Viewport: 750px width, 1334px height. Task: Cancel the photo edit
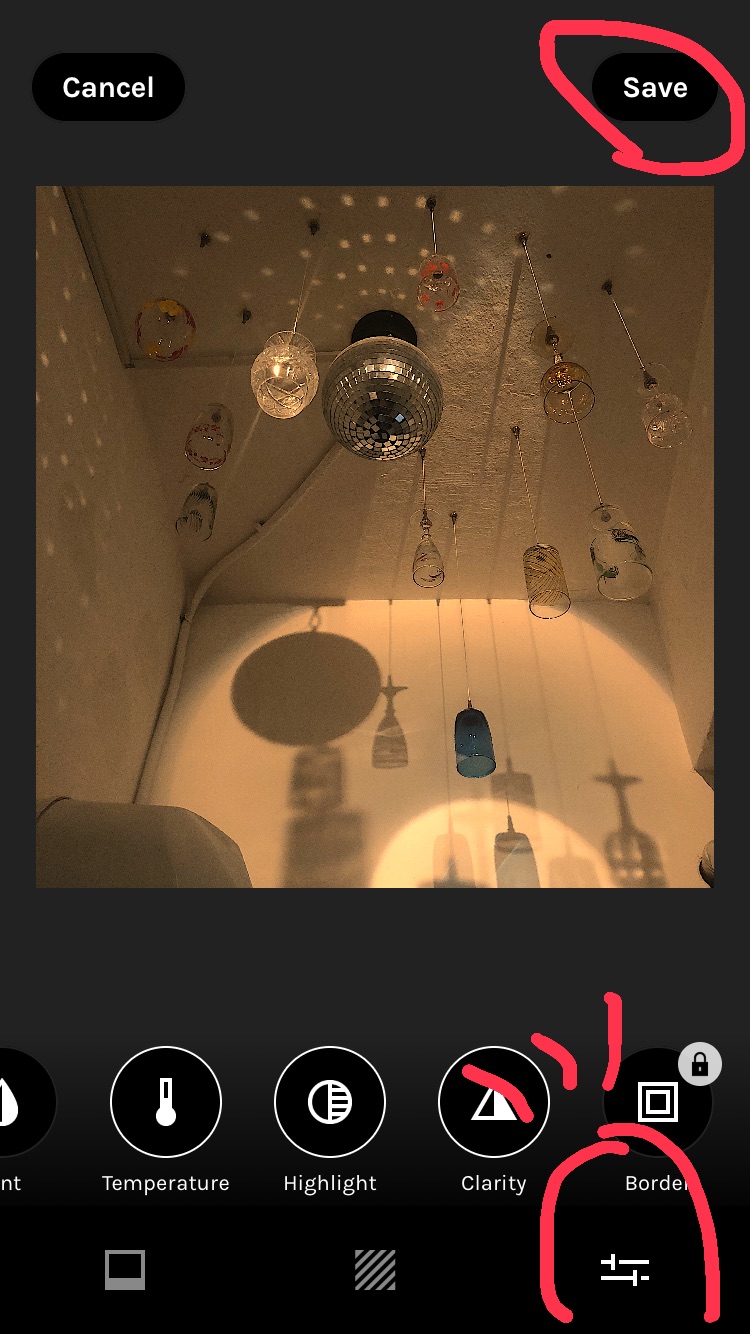[108, 88]
